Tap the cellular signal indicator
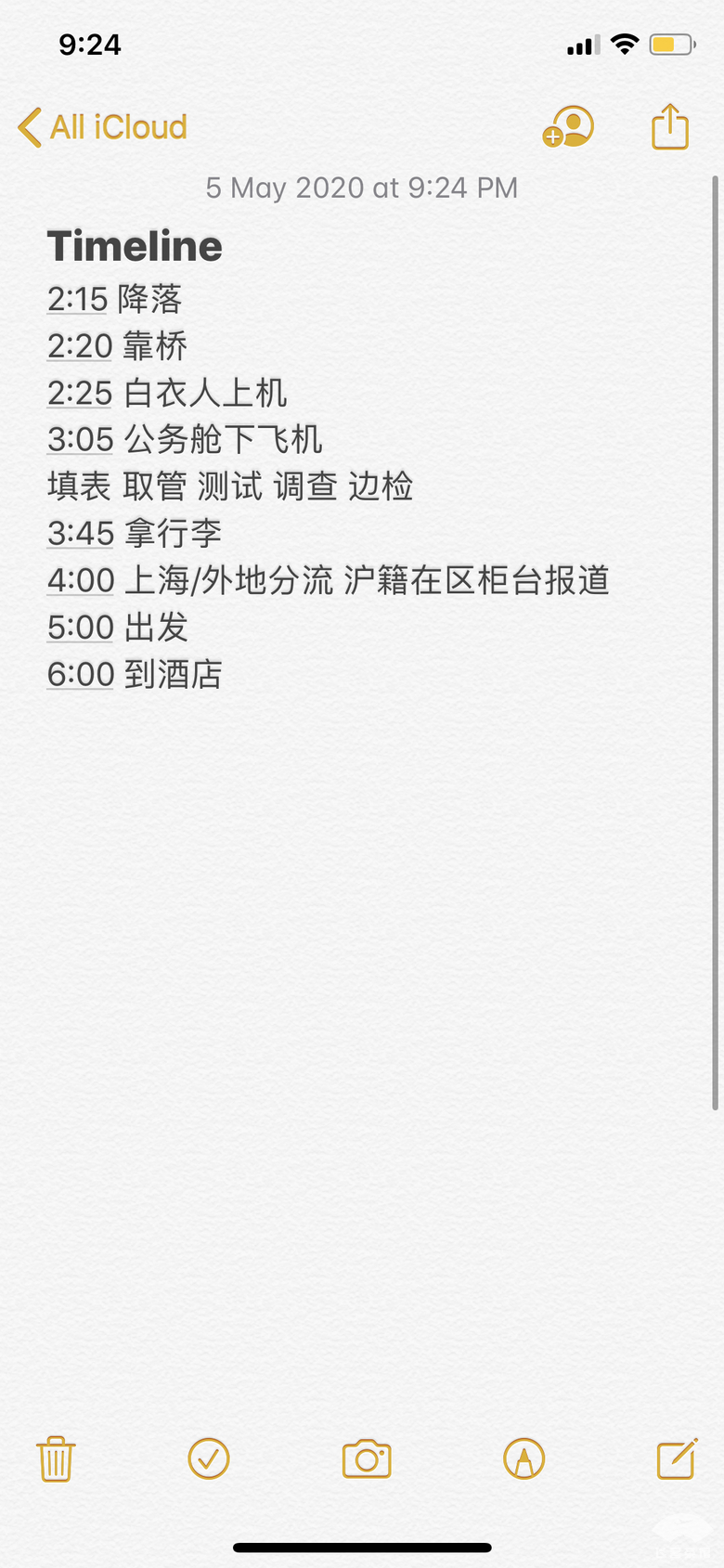Viewport: 724px width, 1568px height. (x=580, y=42)
